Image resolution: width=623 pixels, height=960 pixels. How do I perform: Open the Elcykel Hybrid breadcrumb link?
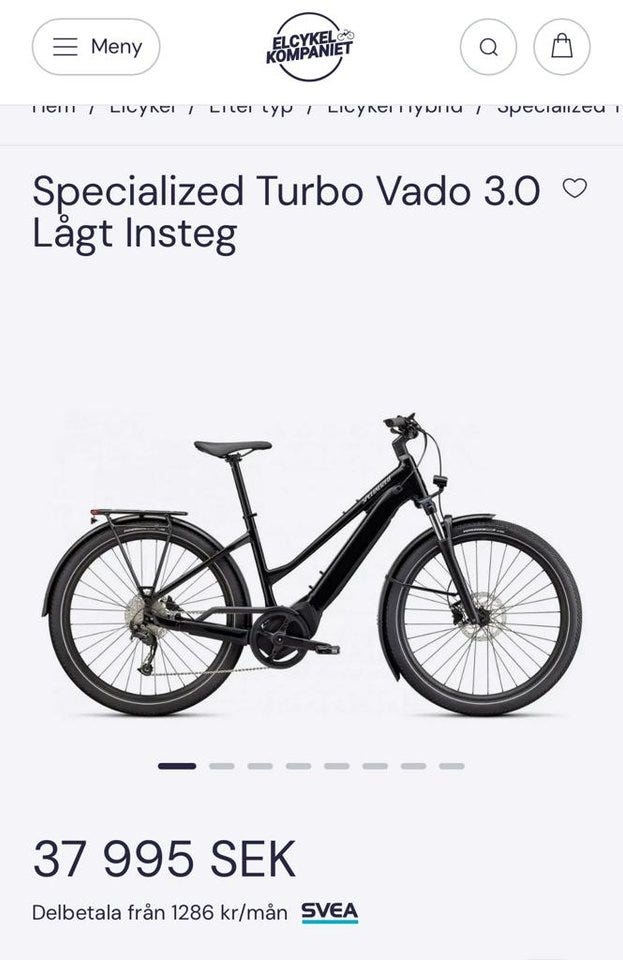395,108
